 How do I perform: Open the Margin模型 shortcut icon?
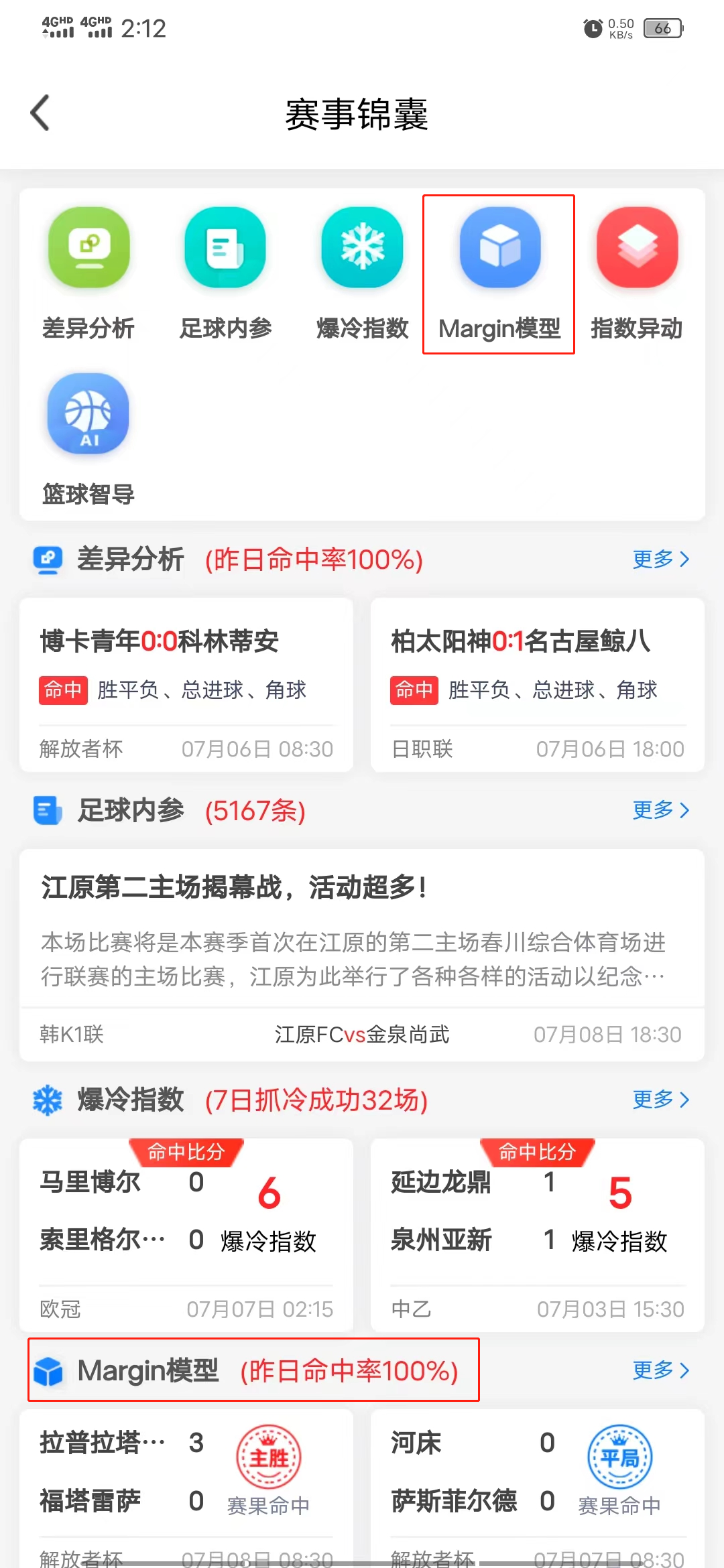pos(499,249)
